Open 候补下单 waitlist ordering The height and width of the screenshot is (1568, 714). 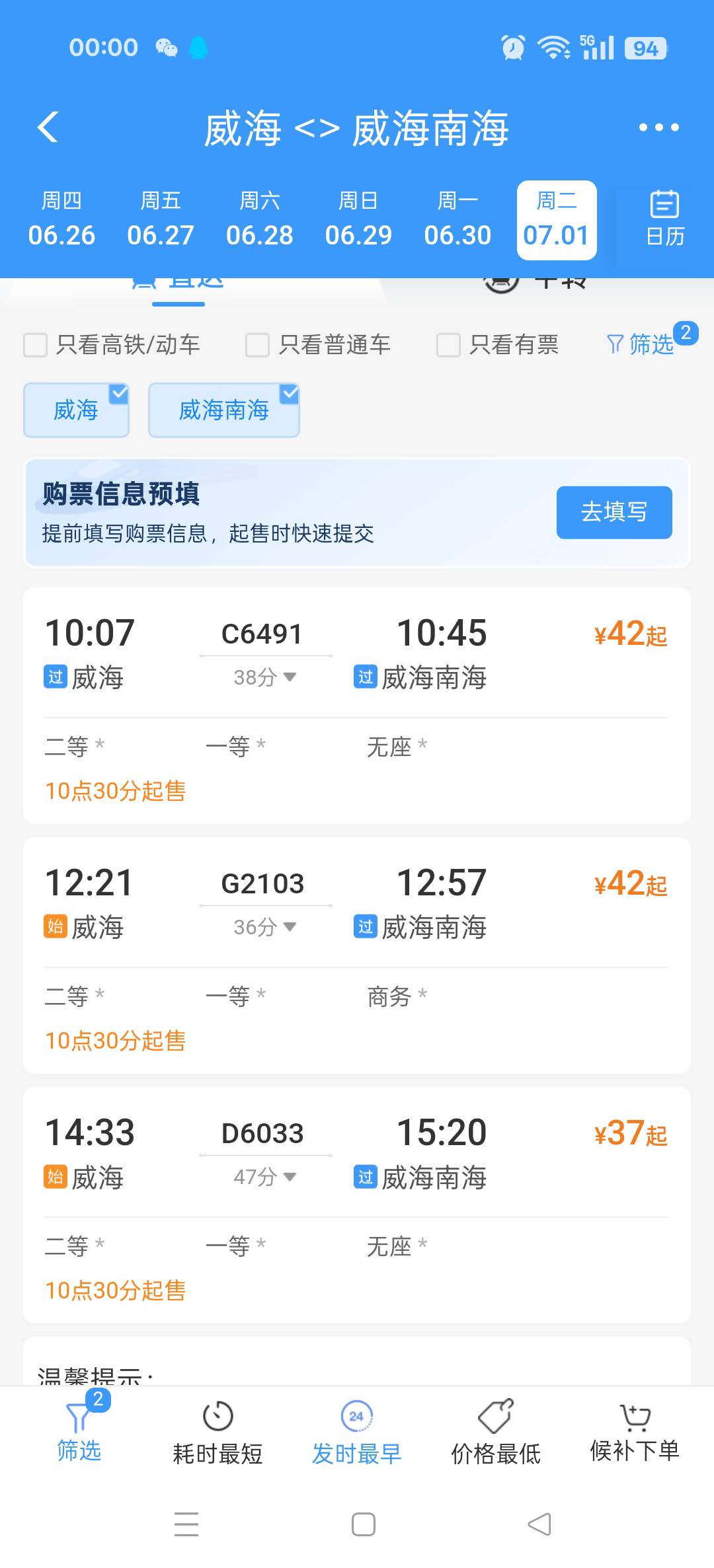tap(635, 1431)
